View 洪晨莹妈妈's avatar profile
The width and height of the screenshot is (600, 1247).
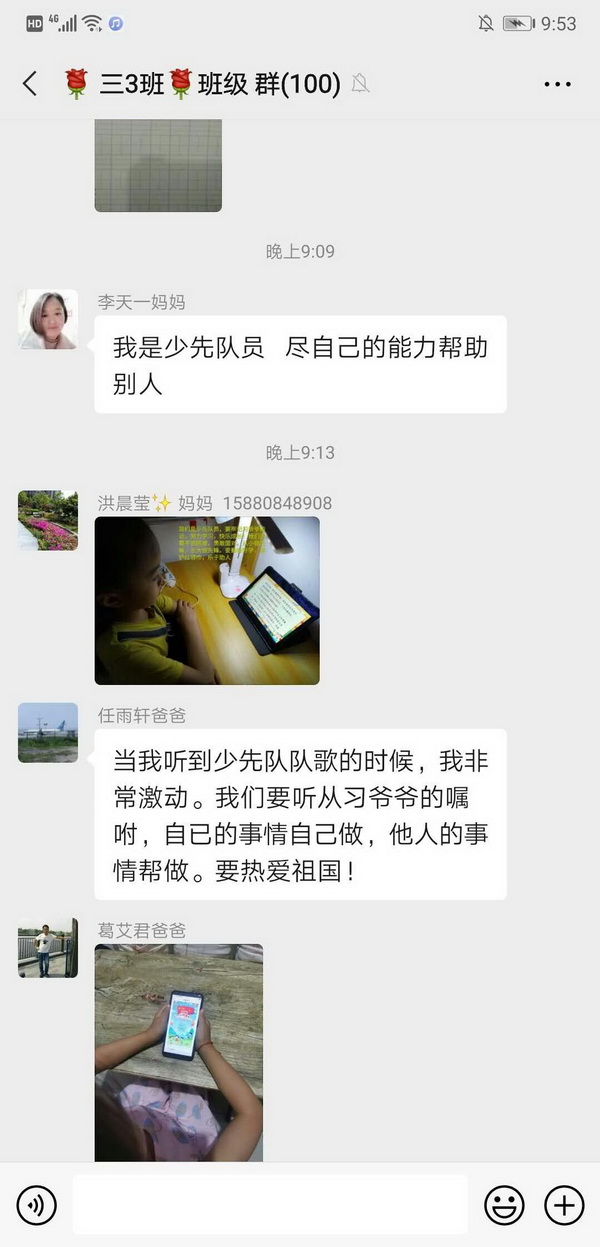coord(48,520)
